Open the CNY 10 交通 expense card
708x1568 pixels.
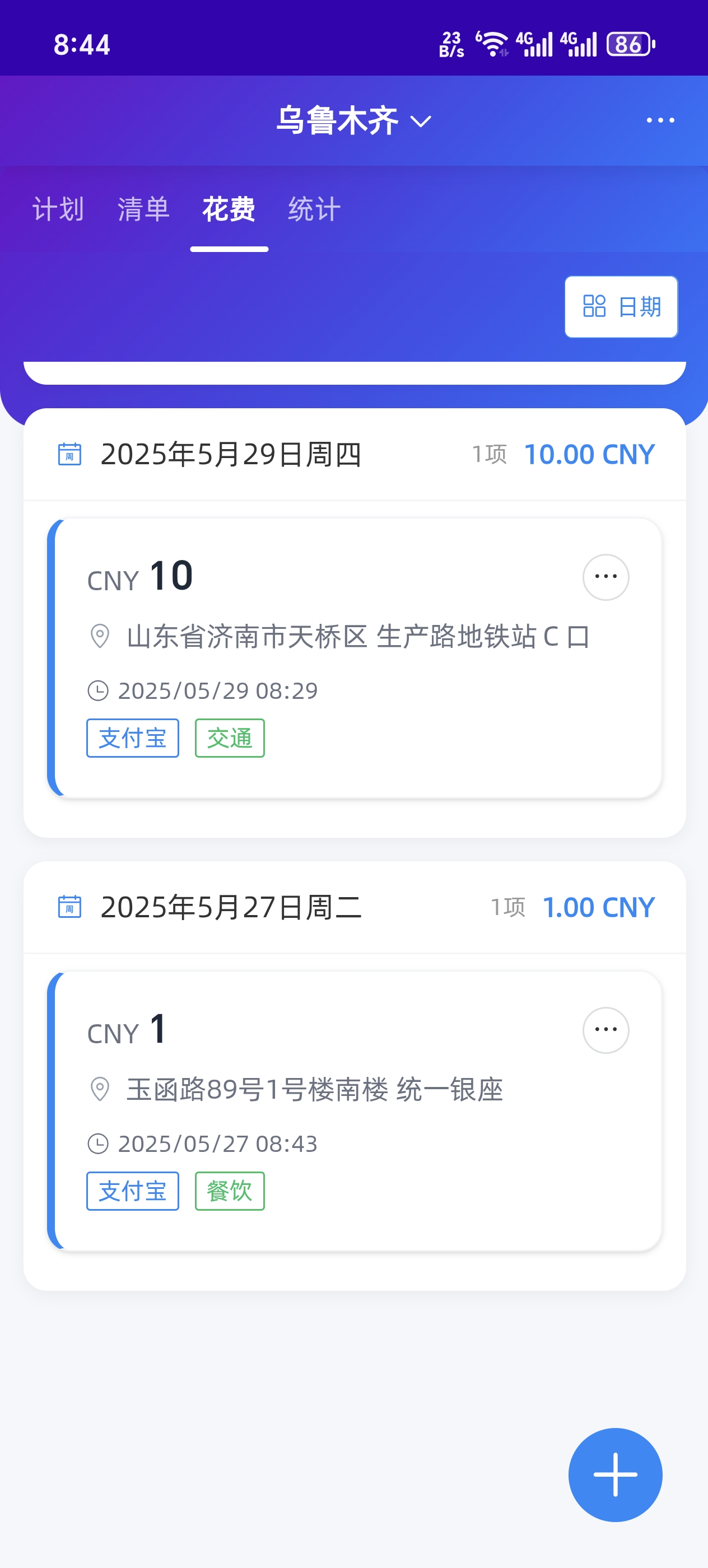[x=355, y=657]
